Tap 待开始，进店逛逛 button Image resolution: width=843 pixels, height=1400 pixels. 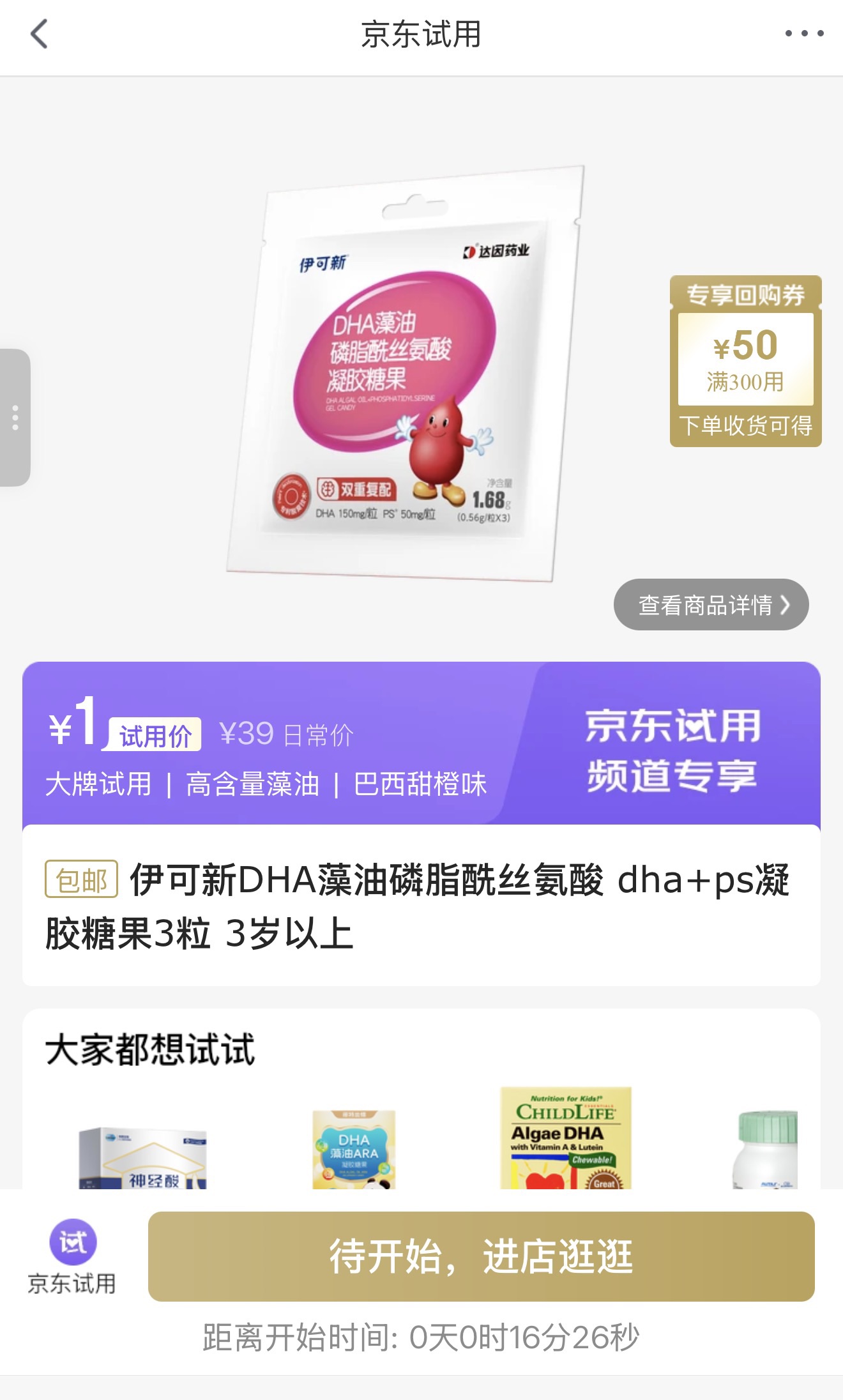click(481, 1256)
